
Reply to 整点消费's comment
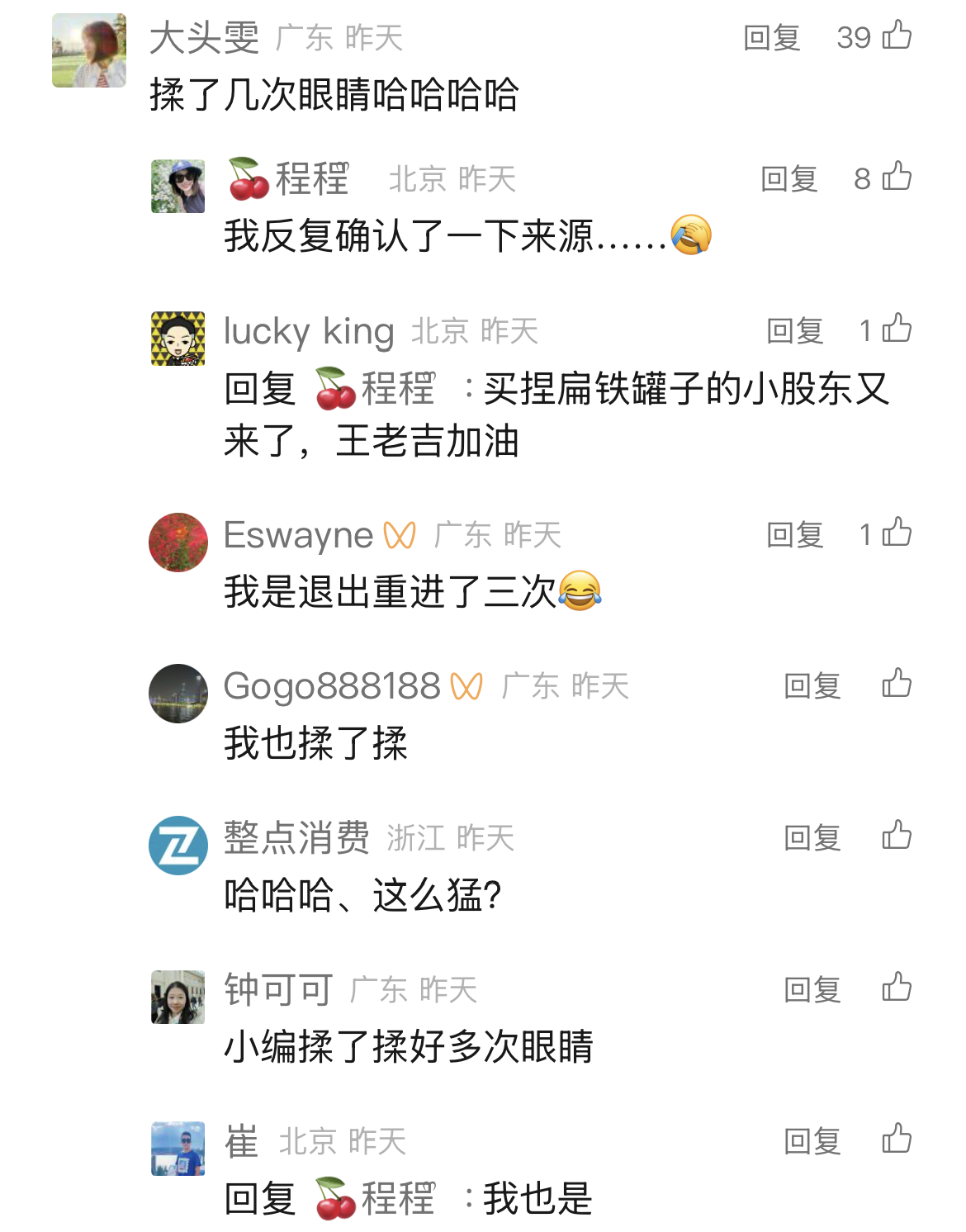point(812,837)
